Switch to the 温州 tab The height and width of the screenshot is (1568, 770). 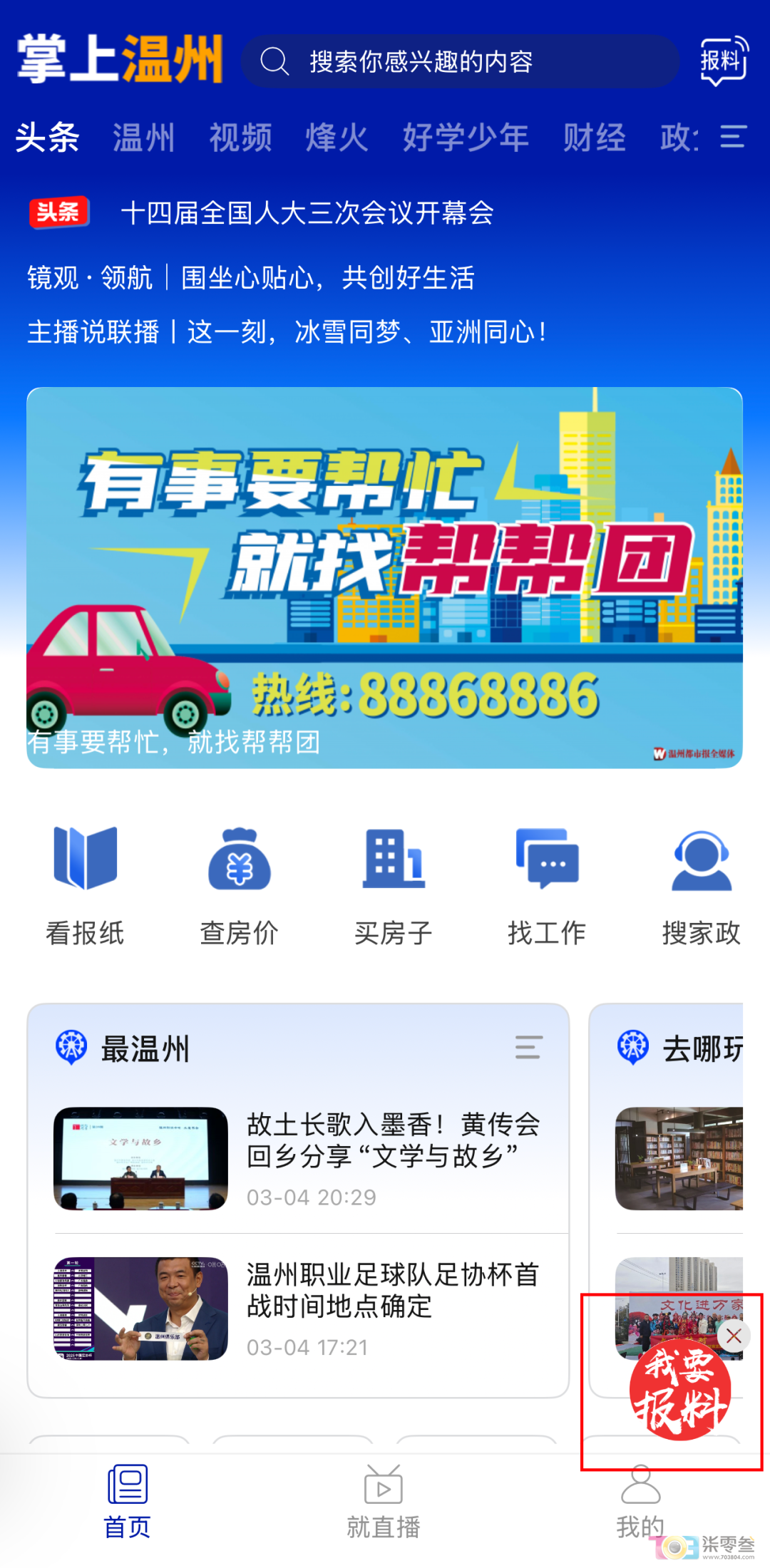pyautogui.click(x=143, y=137)
